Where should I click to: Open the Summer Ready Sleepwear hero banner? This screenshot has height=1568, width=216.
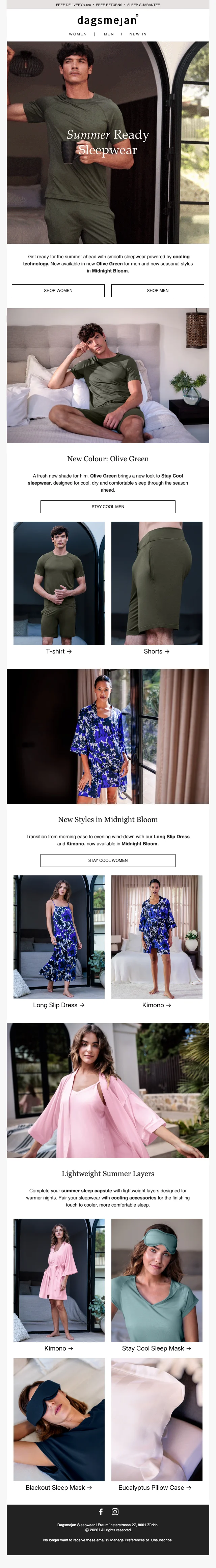point(108,142)
